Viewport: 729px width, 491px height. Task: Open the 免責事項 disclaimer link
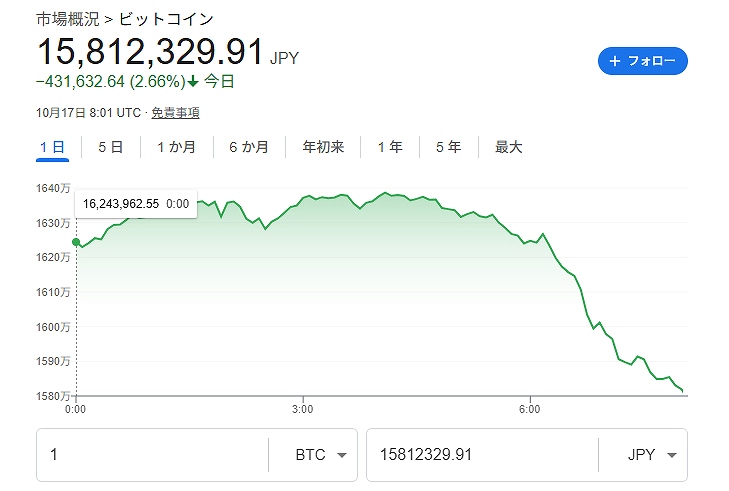(175, 113)
